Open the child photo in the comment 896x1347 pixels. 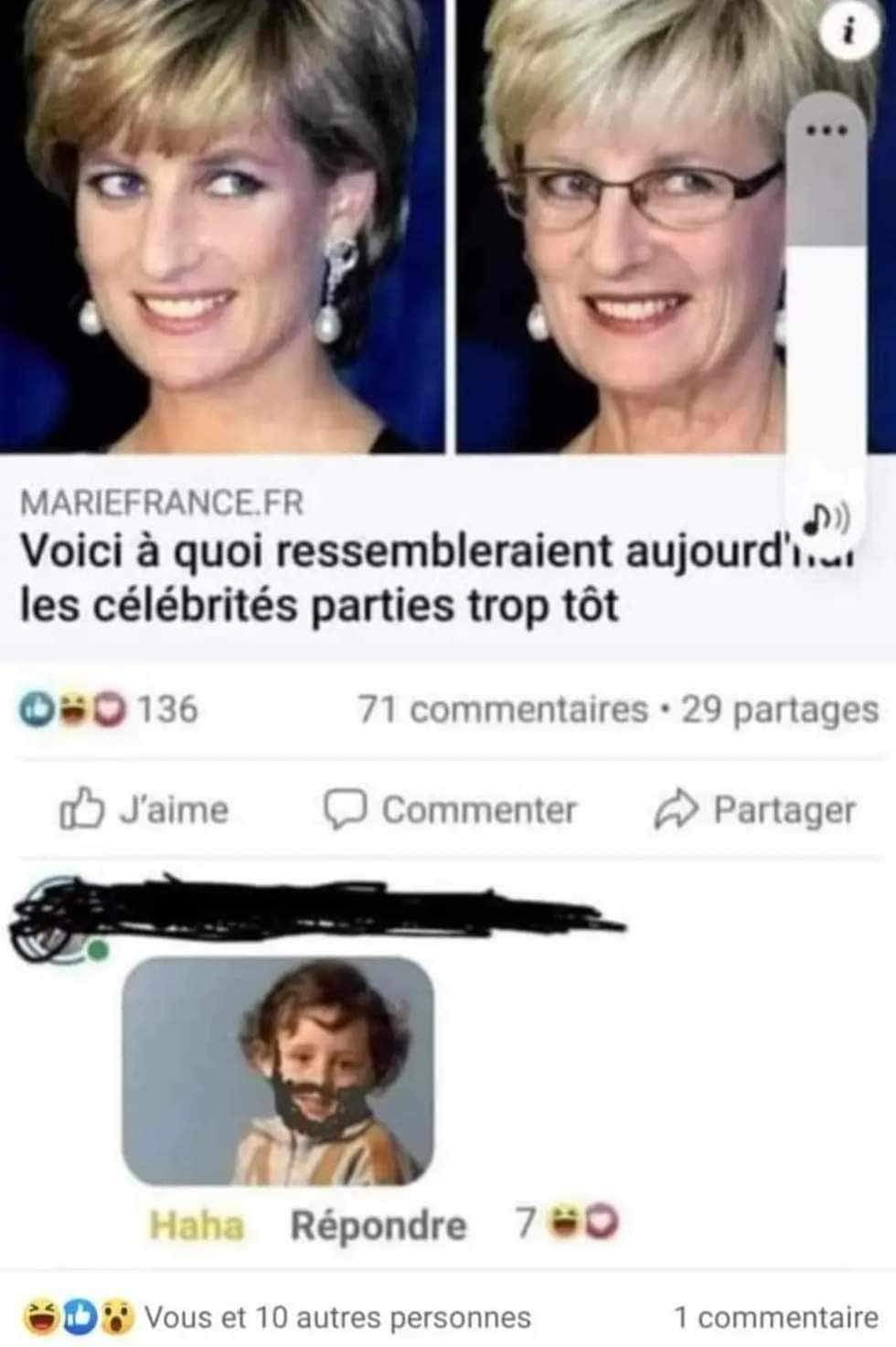[x=278, y=1072]
